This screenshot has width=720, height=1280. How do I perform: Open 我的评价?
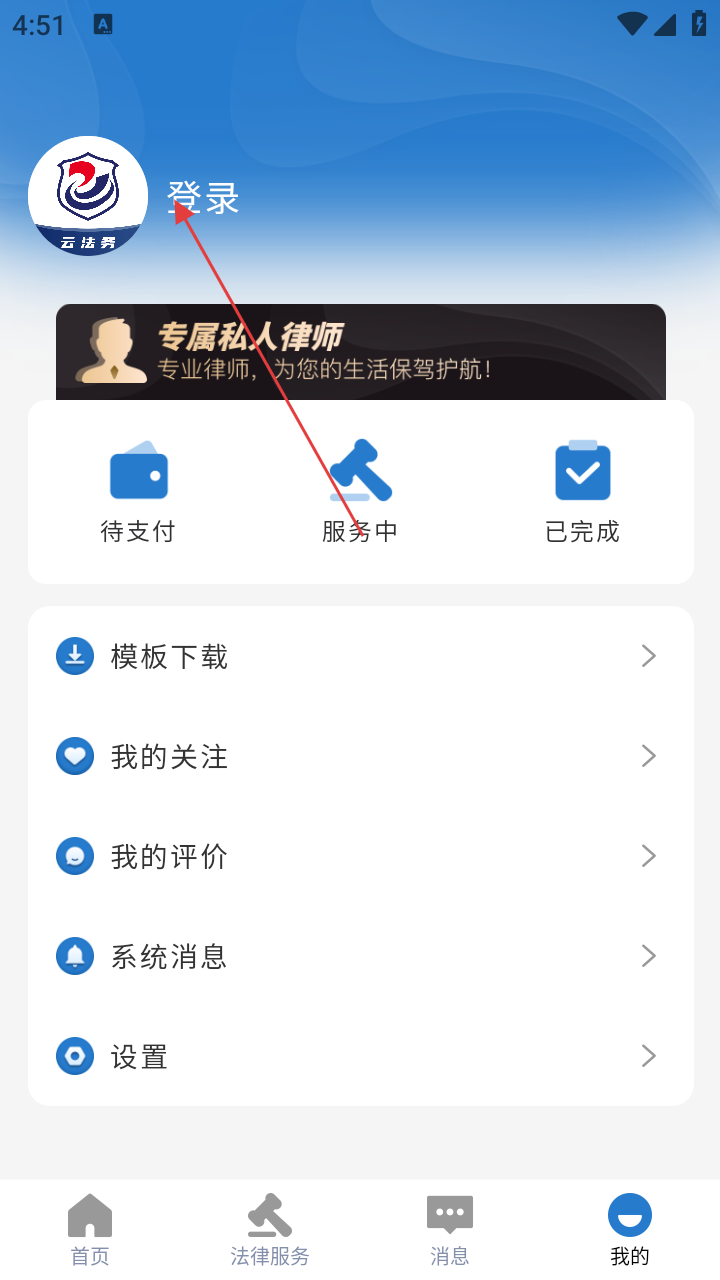(x=360, y=856)
